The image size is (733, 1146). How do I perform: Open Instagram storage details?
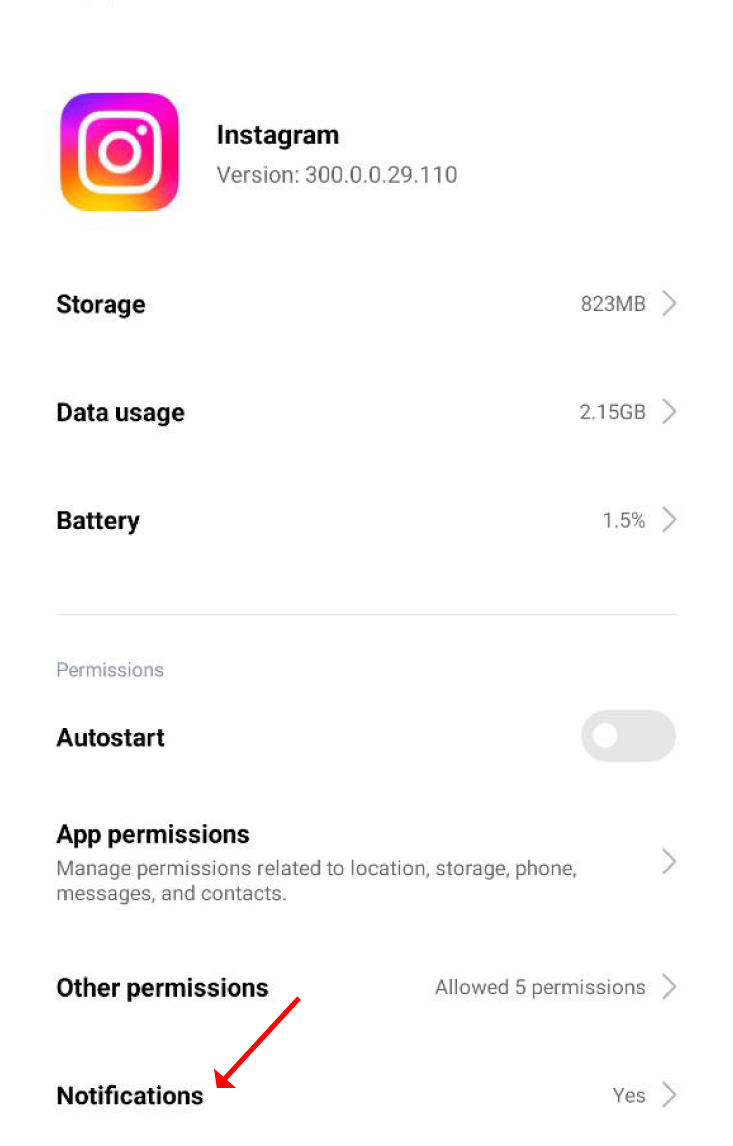366,304
